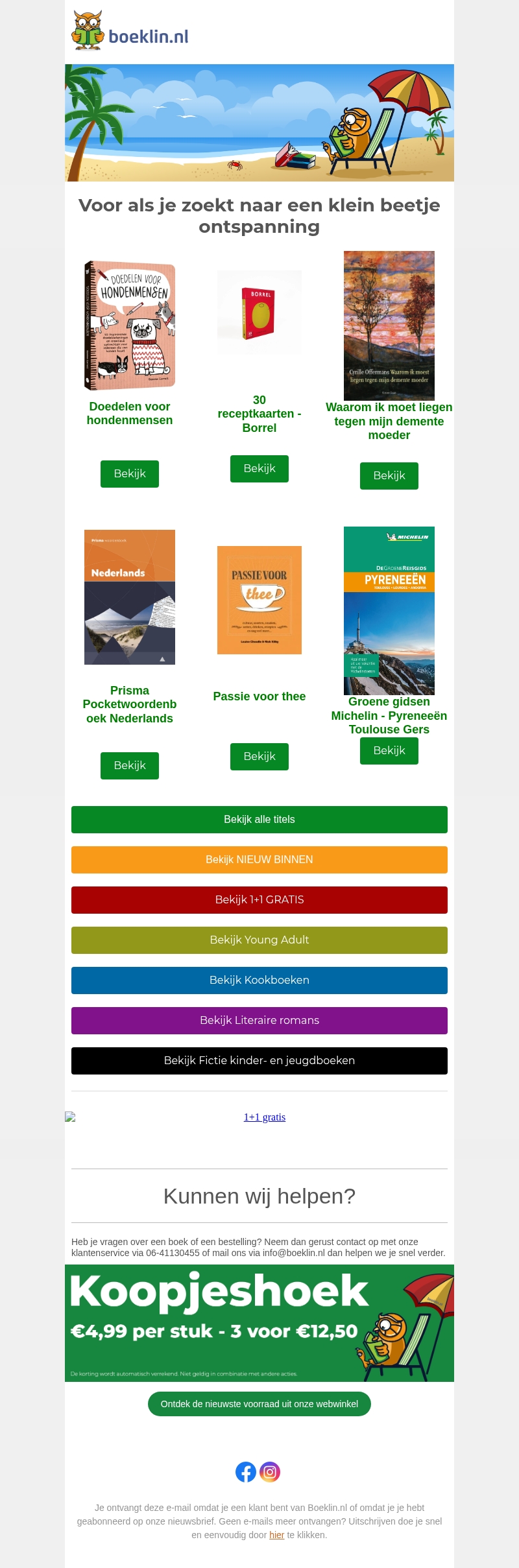
Task: Open Bekijk NIEUW BINNEN
Action: pyautogui.click(x=259, y=859)
